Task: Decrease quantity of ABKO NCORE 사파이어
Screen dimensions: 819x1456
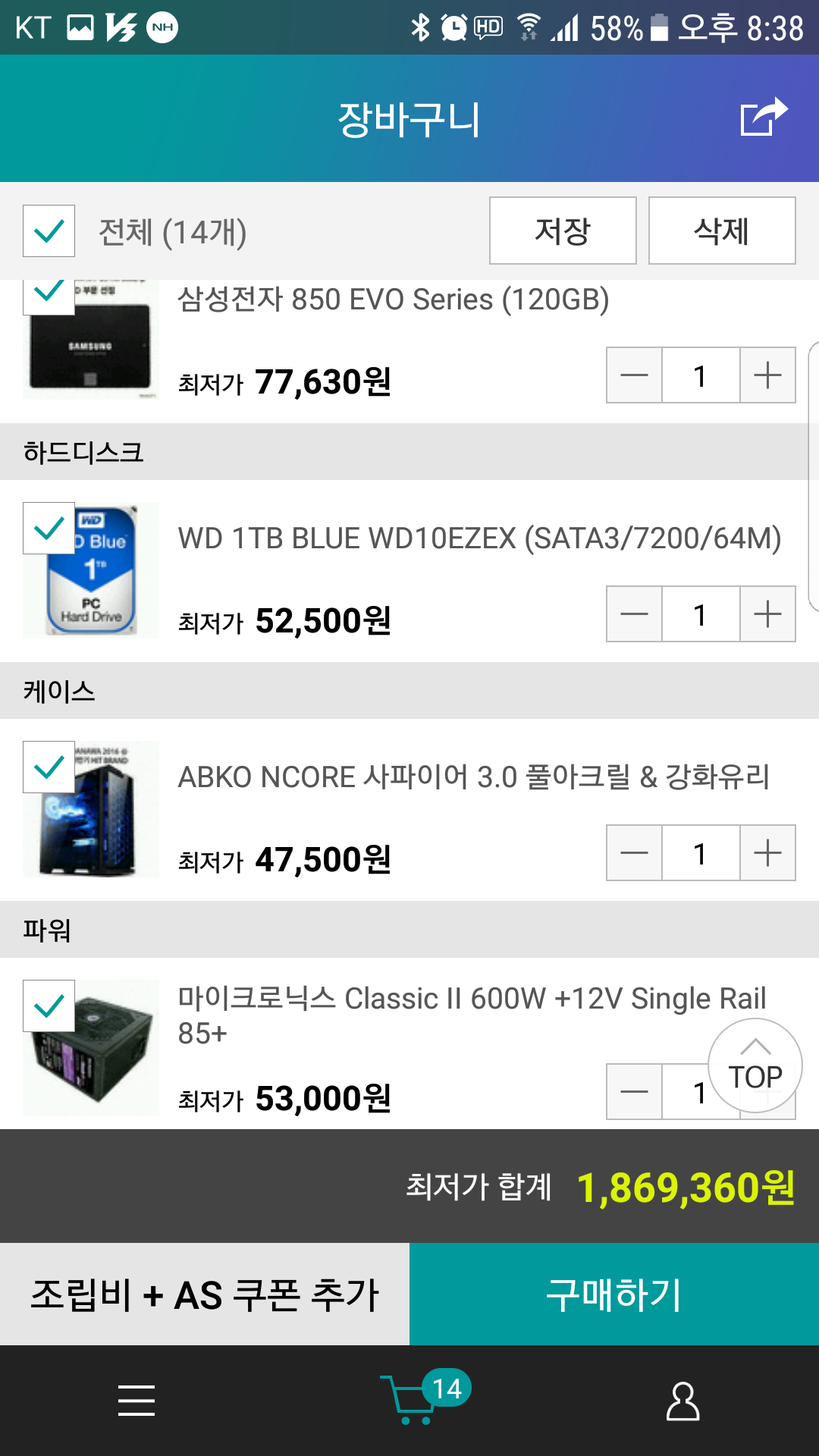Action: [x=634, y=853]
